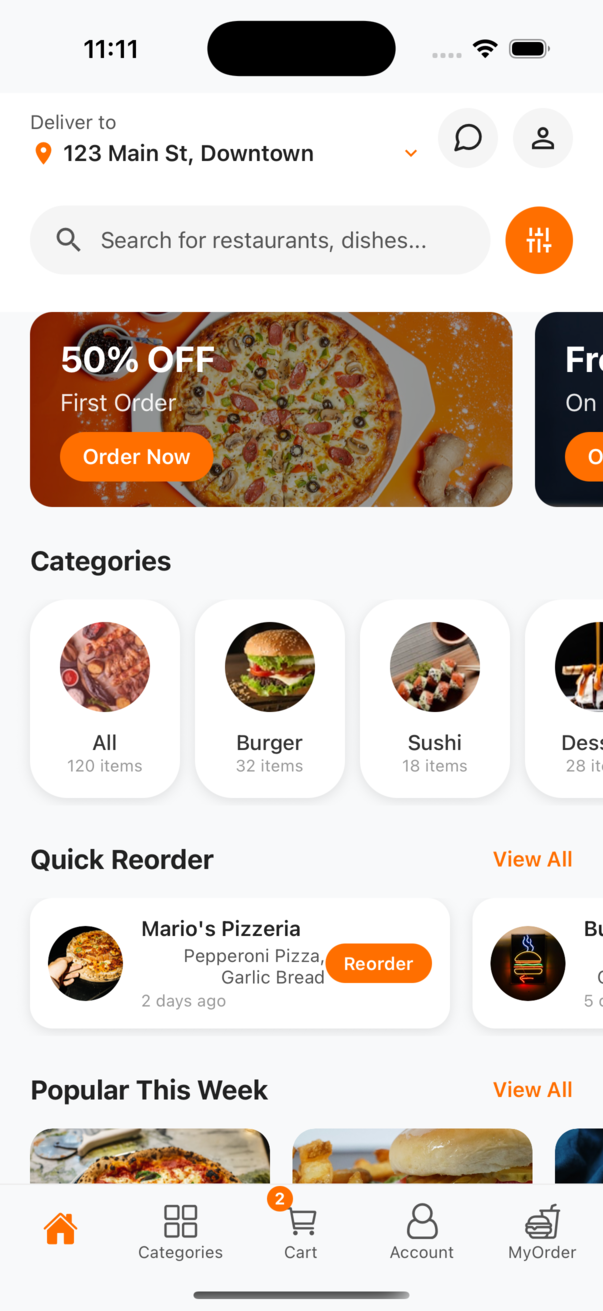Go to the Home tab
This screenshot has width=603, height=1311.
tap(60, 1229)
